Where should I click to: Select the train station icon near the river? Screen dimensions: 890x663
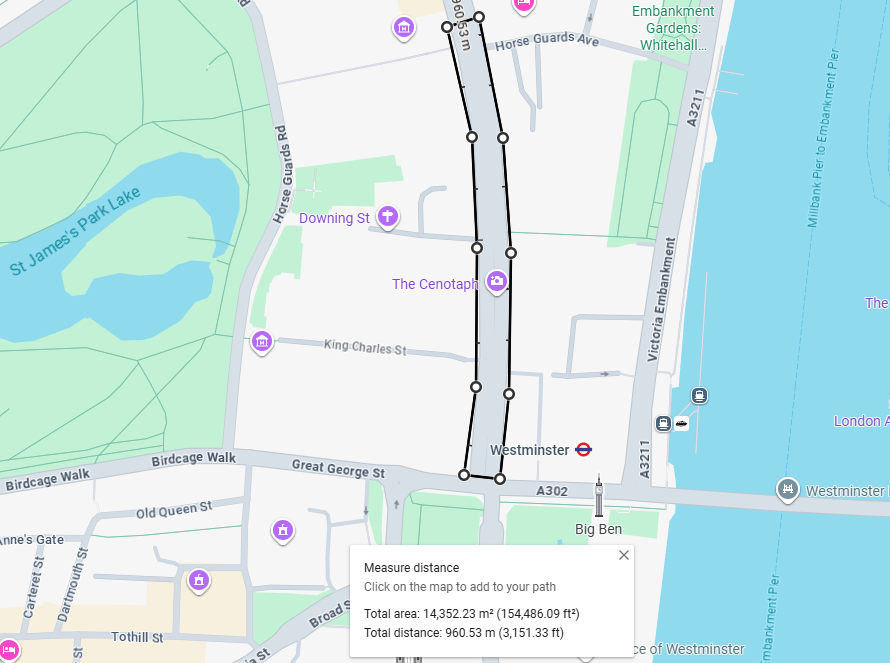(x=699, y=395)
